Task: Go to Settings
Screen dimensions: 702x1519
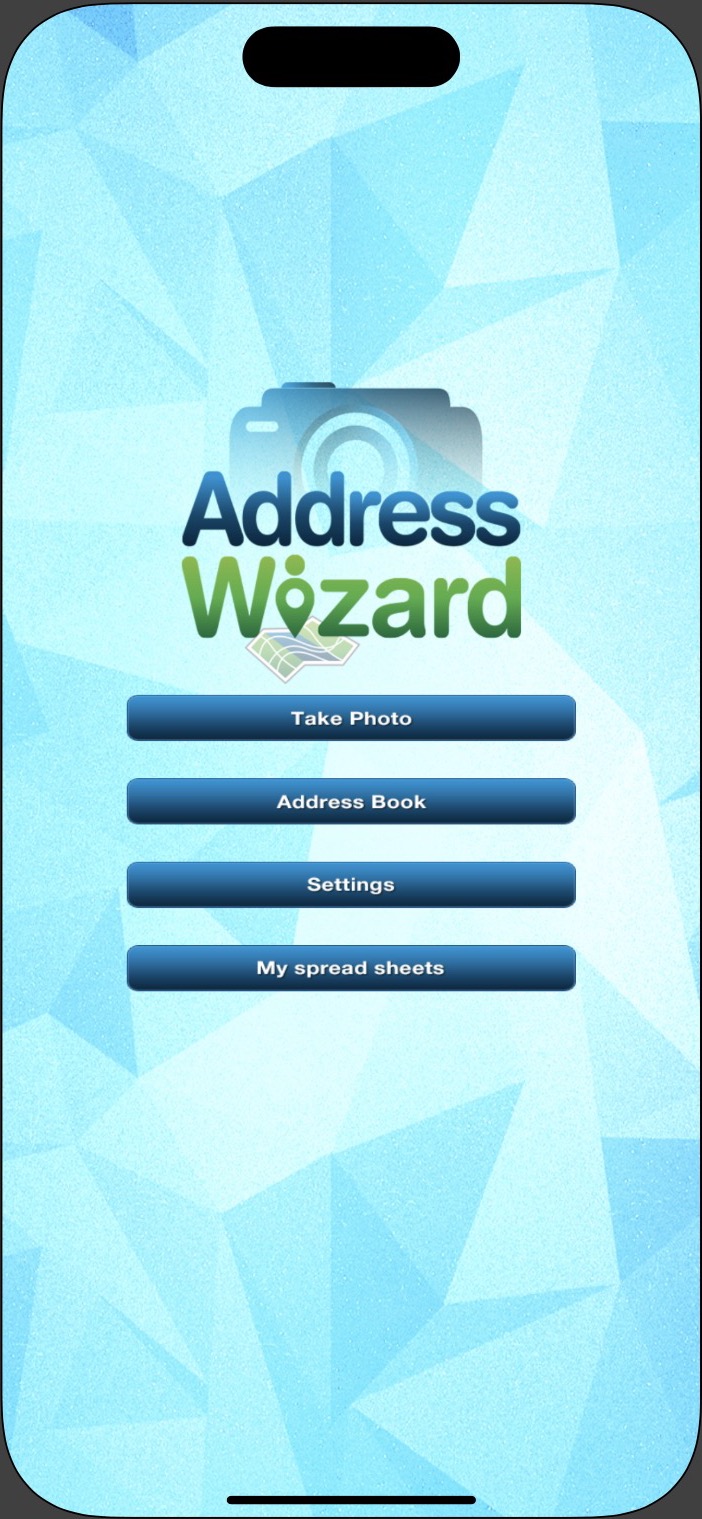Action: pos(351,884)
